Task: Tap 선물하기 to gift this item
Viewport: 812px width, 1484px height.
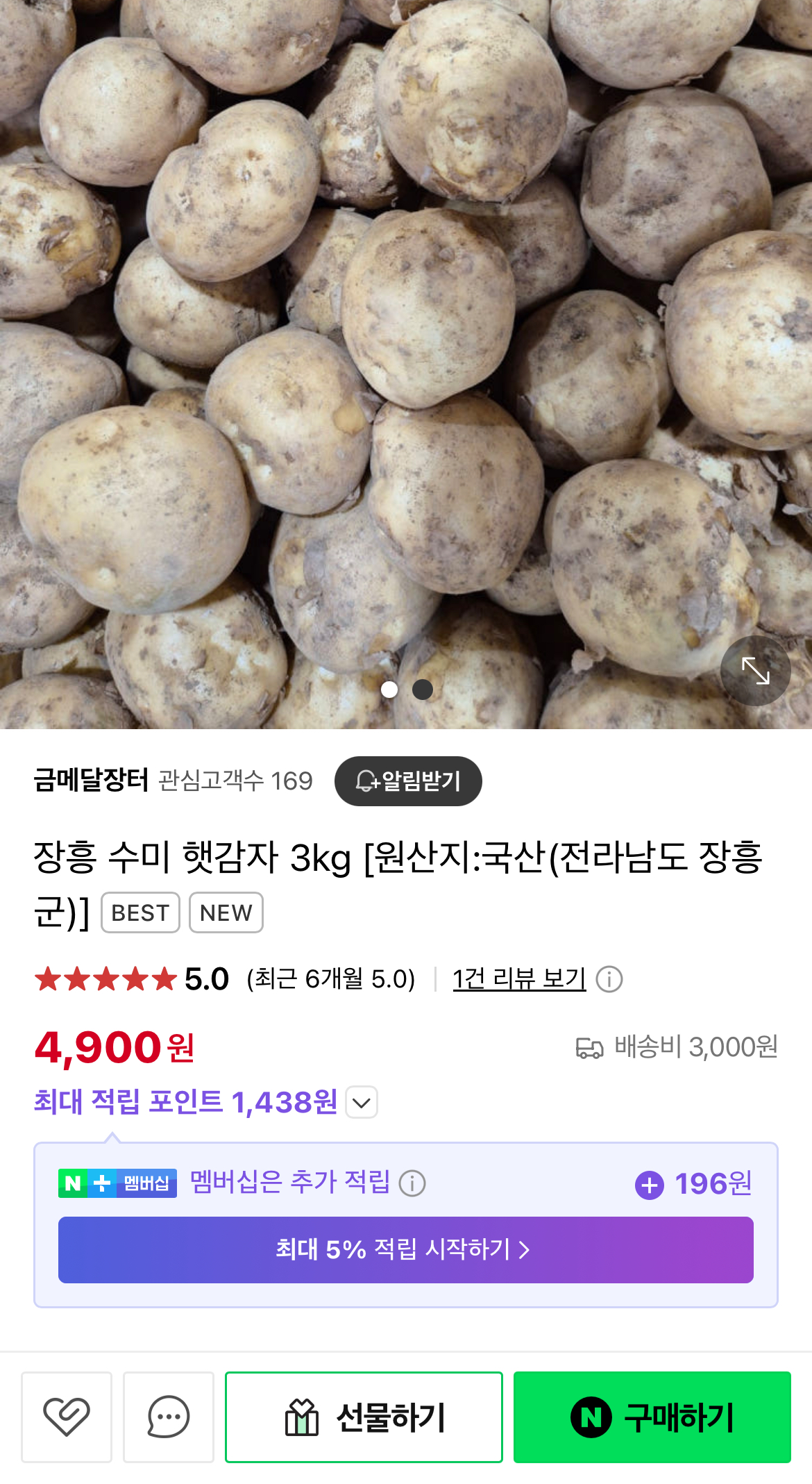Action: tap(364, 1417)
